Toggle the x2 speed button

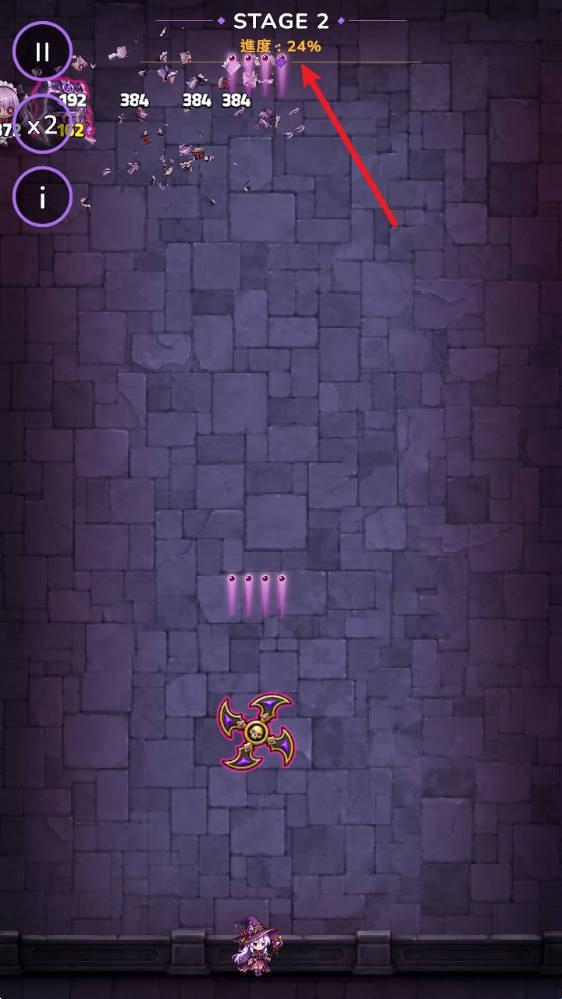[43, 124]
